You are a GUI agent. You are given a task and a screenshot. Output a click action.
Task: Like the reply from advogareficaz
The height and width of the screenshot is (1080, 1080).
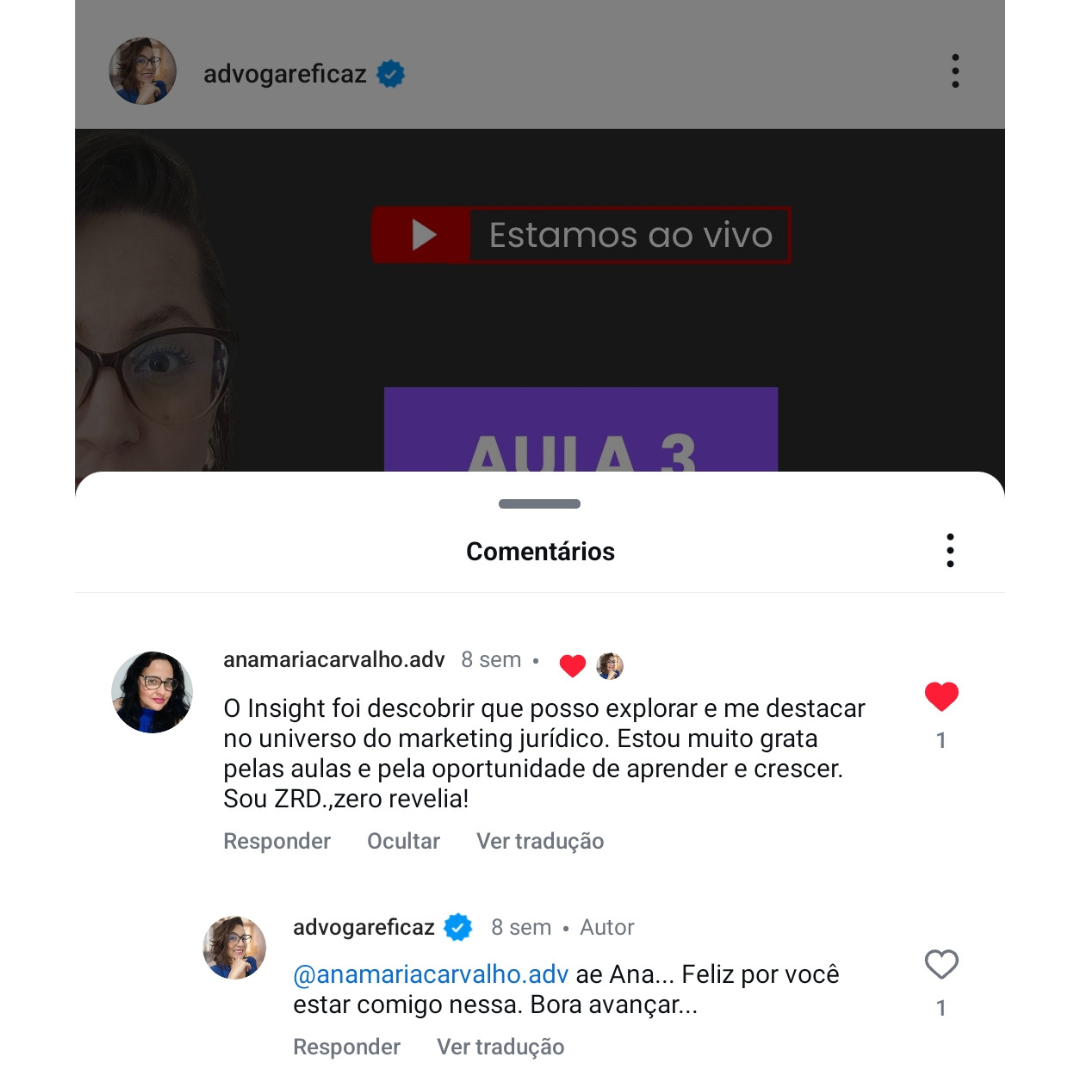click(x=941, y=965)
